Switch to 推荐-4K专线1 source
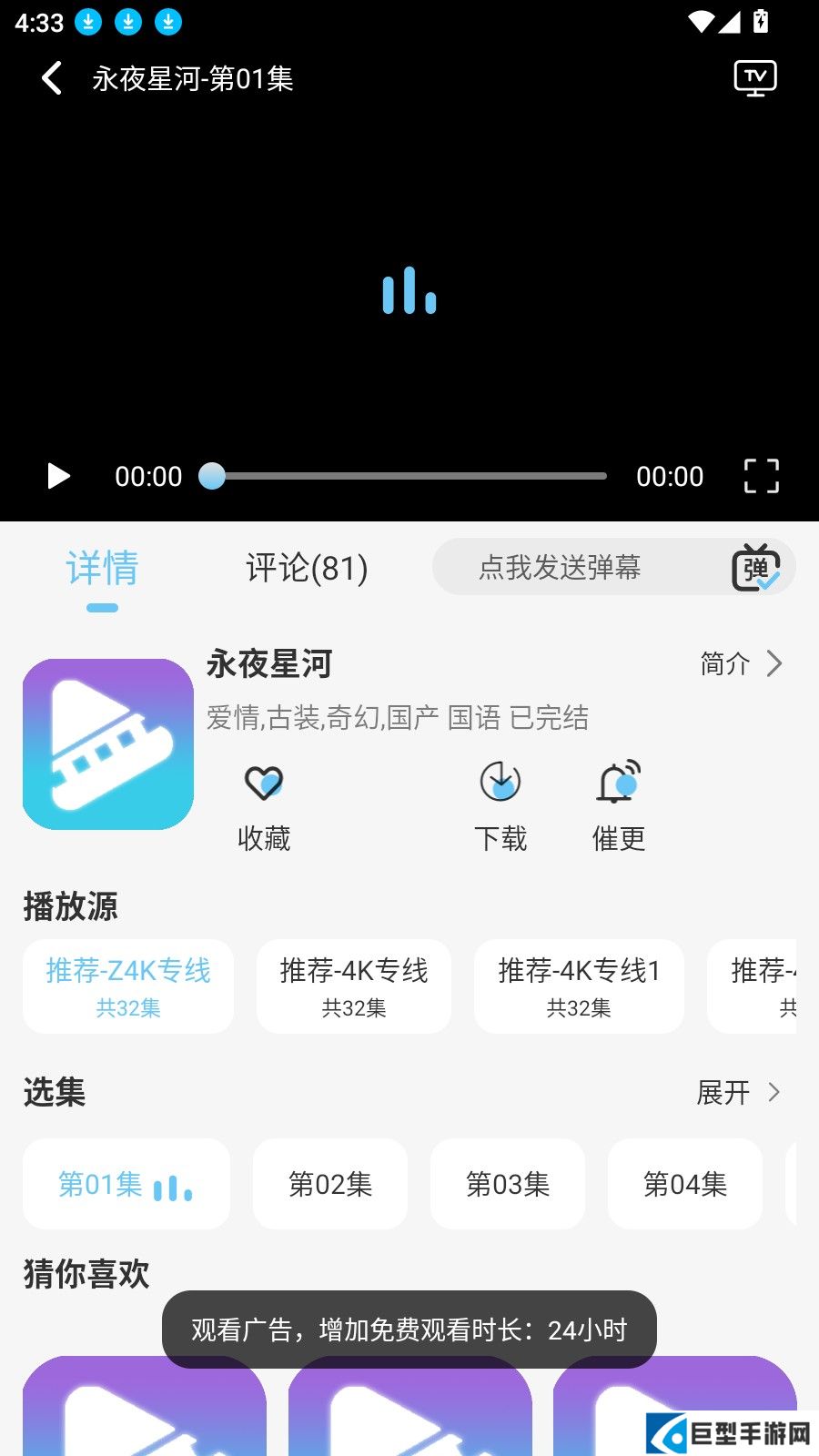Screen dimensions: 819x1456 pos(579,986)
